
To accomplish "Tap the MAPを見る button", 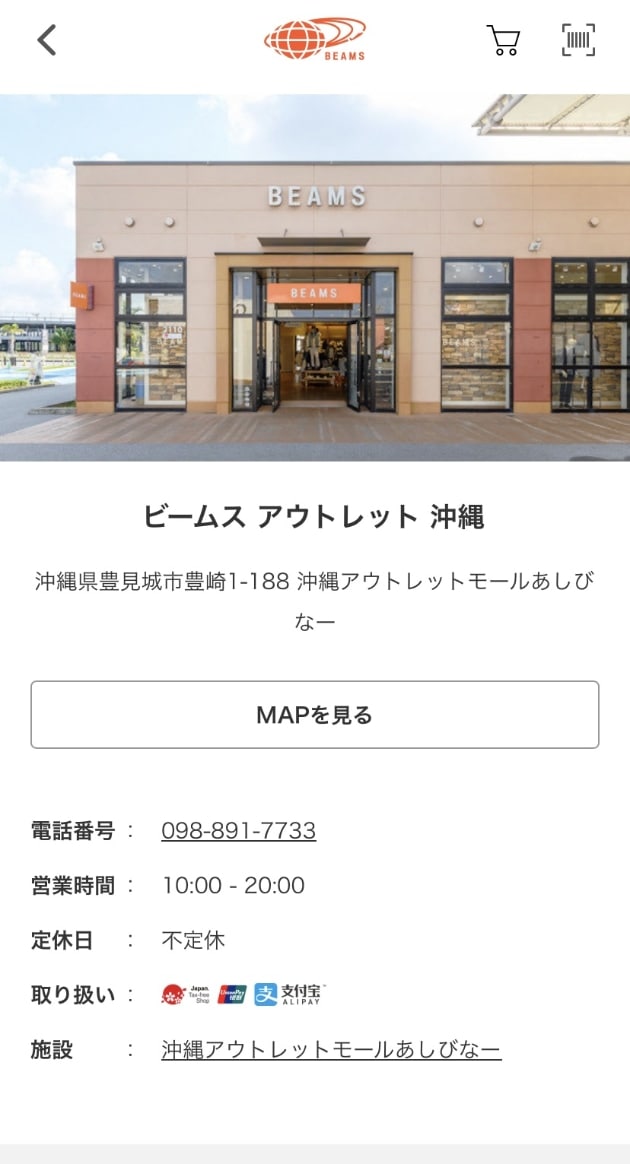I will coord(315,714).
